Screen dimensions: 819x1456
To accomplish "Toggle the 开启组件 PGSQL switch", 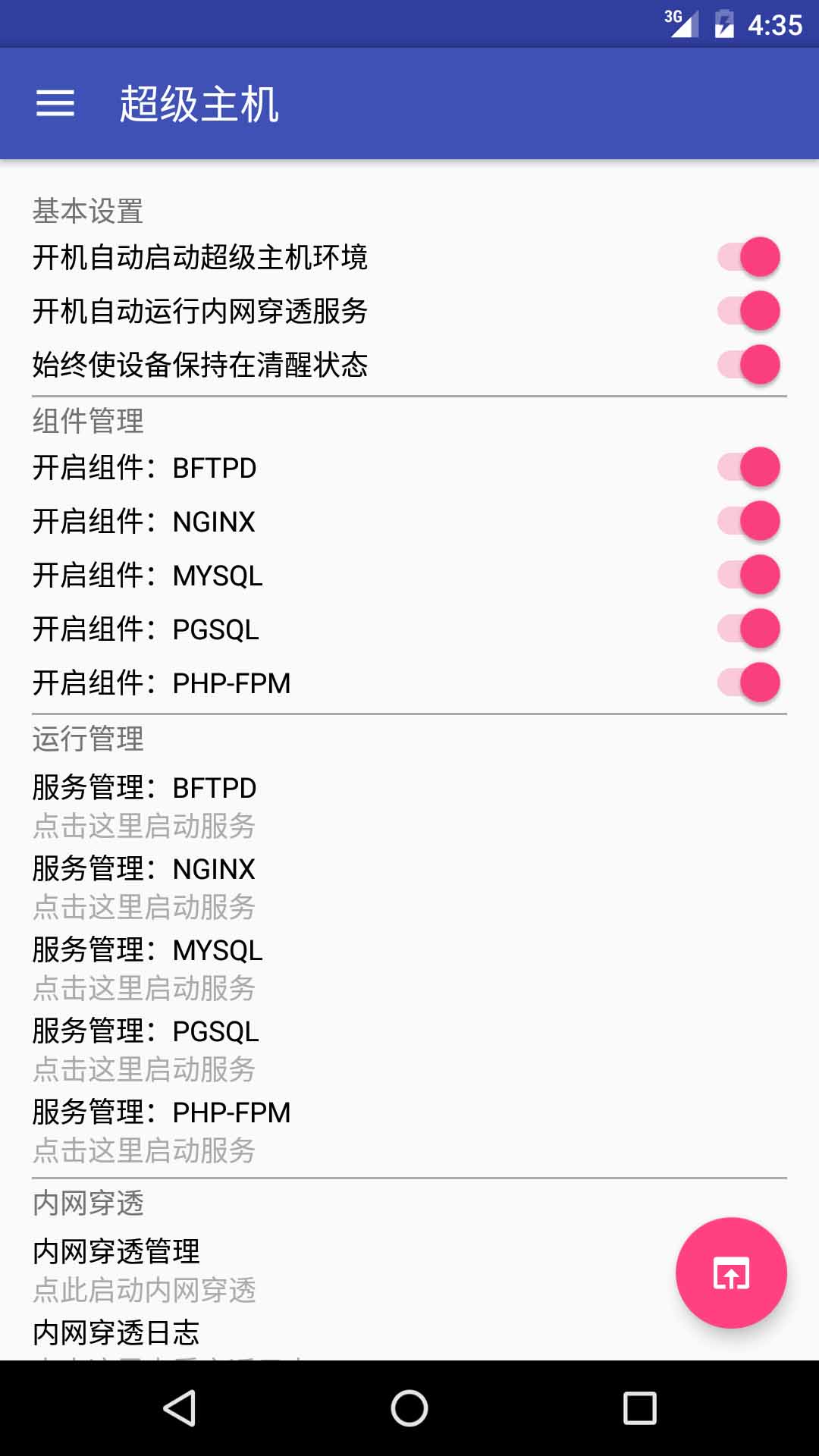I will [748, 629].
